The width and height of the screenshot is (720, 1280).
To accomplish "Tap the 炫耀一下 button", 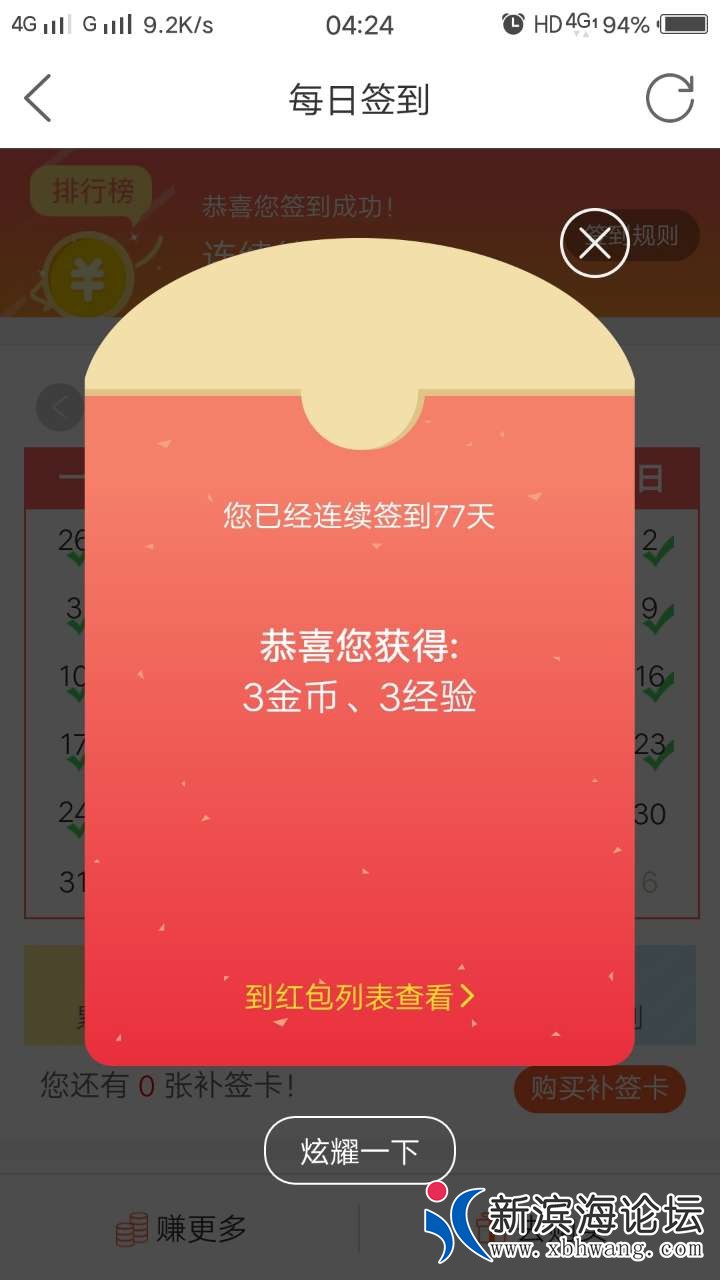I will pyautogui.click(x=359, y=1151).
